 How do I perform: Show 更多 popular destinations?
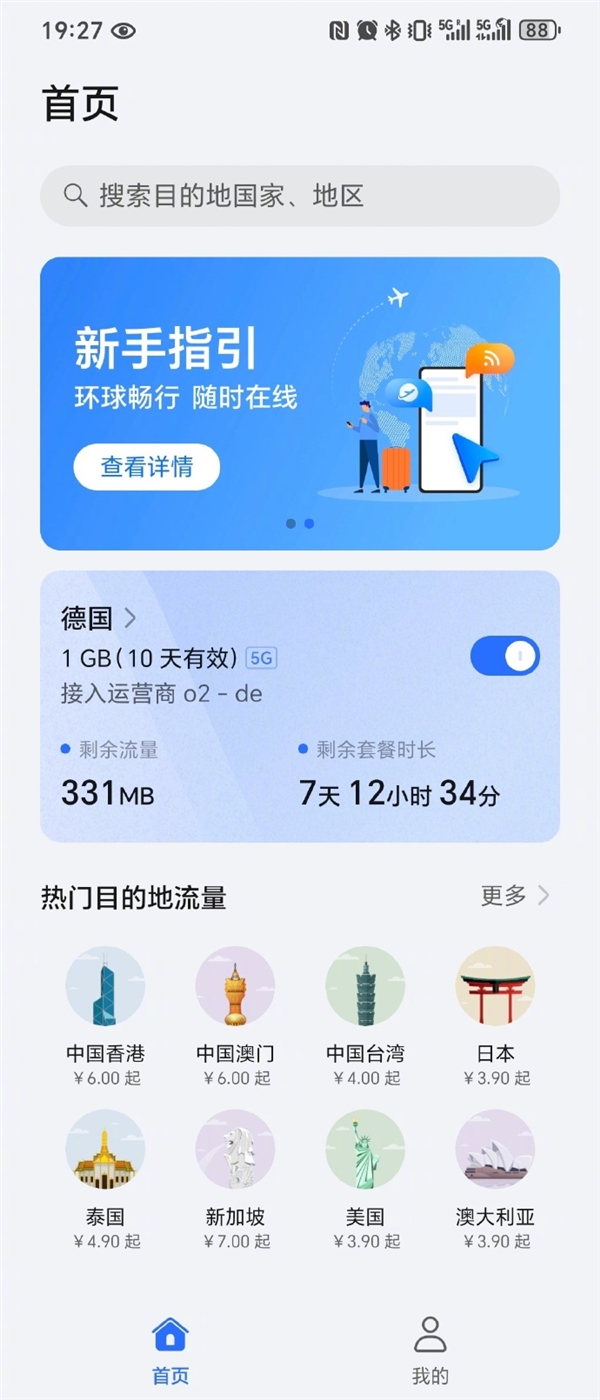tap(514, 896)
